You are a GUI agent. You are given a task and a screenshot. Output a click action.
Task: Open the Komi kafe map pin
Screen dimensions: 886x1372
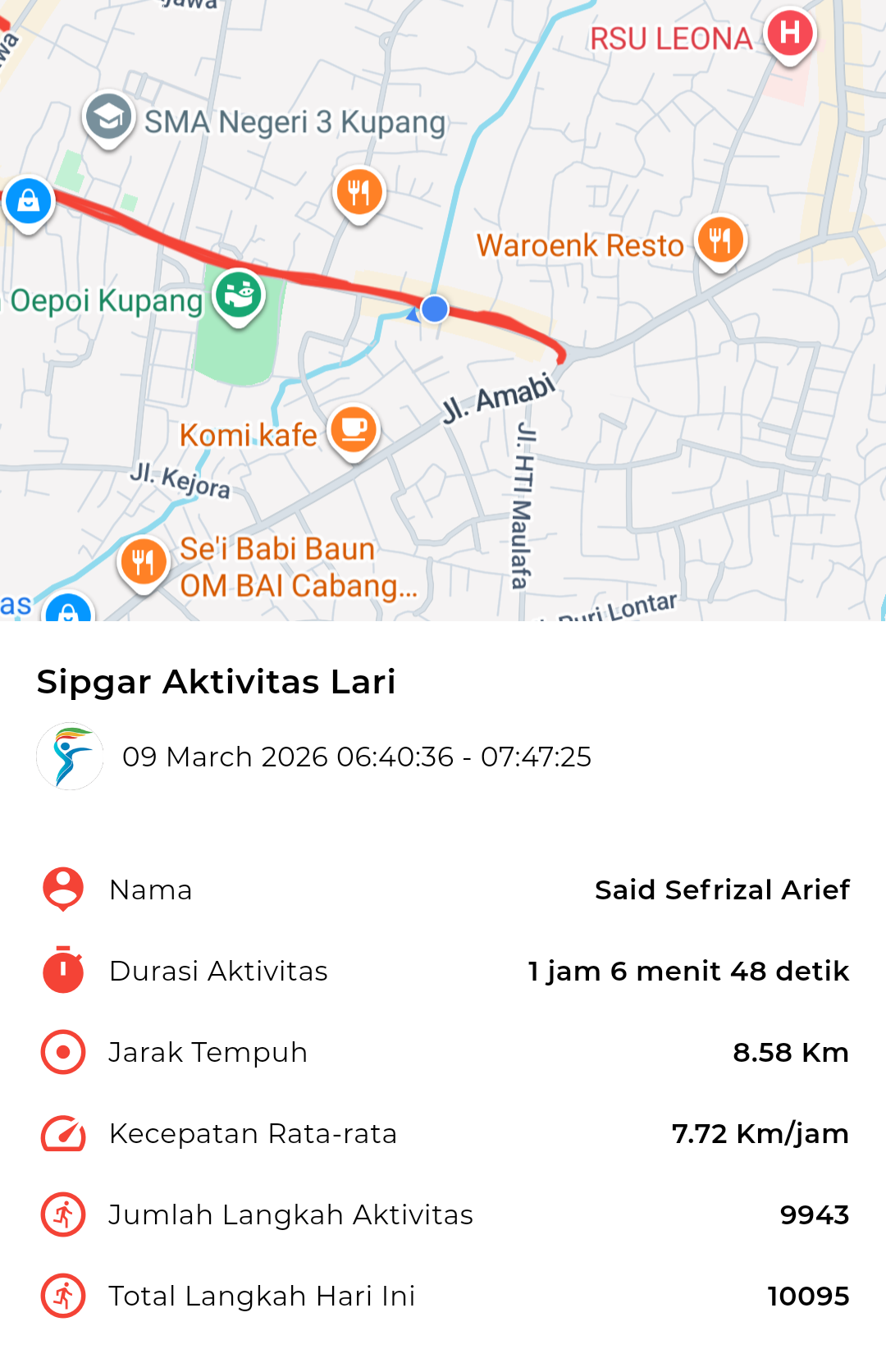point(354,429)
